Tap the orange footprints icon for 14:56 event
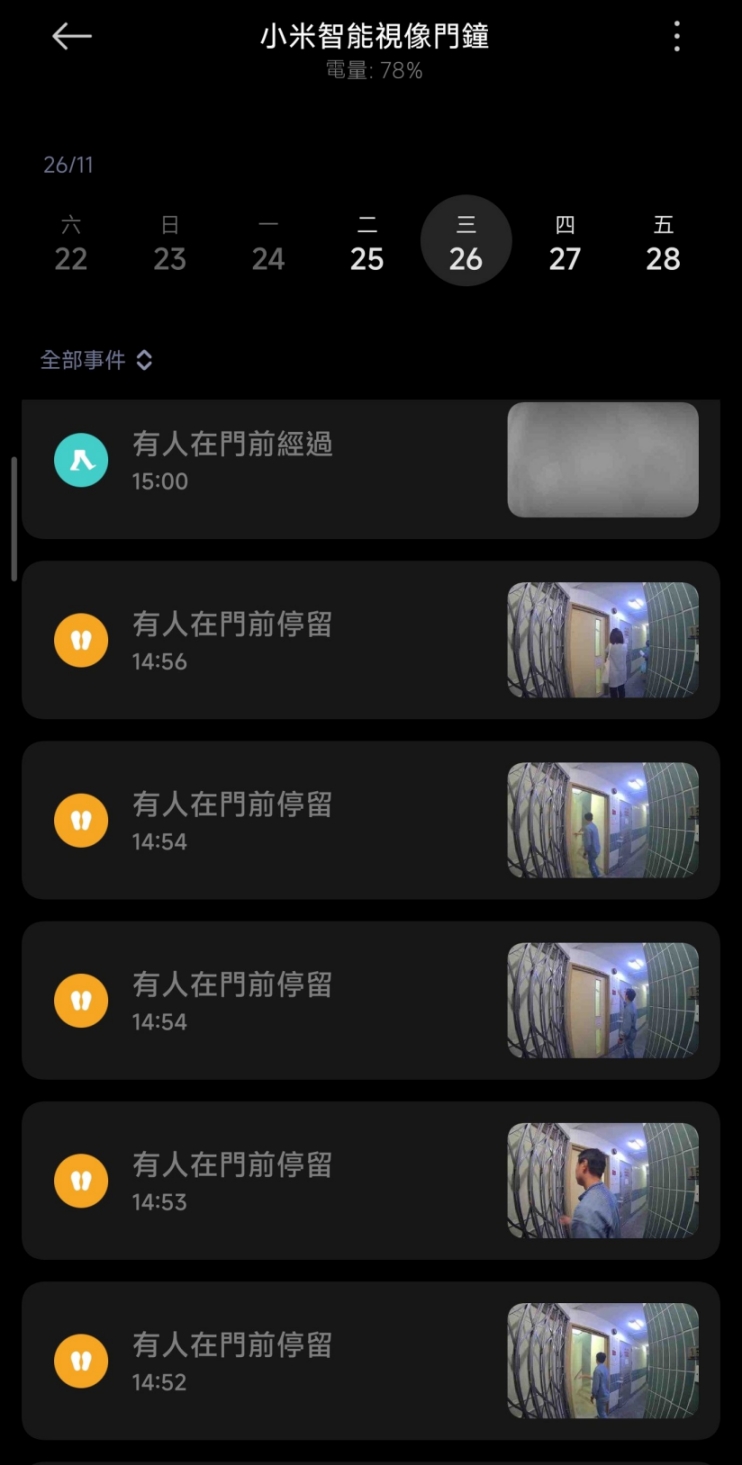Image resolution: width=742 pixels, height=1465 pixels. coord(80,639)
